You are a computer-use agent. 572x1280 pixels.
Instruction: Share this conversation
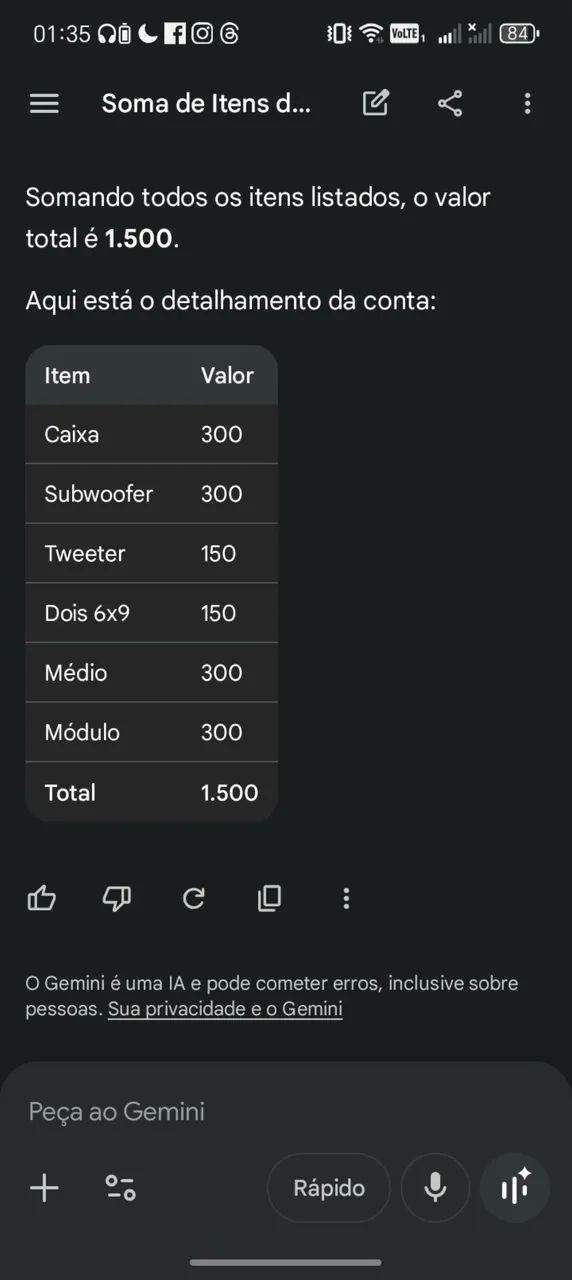coord(450,103)
